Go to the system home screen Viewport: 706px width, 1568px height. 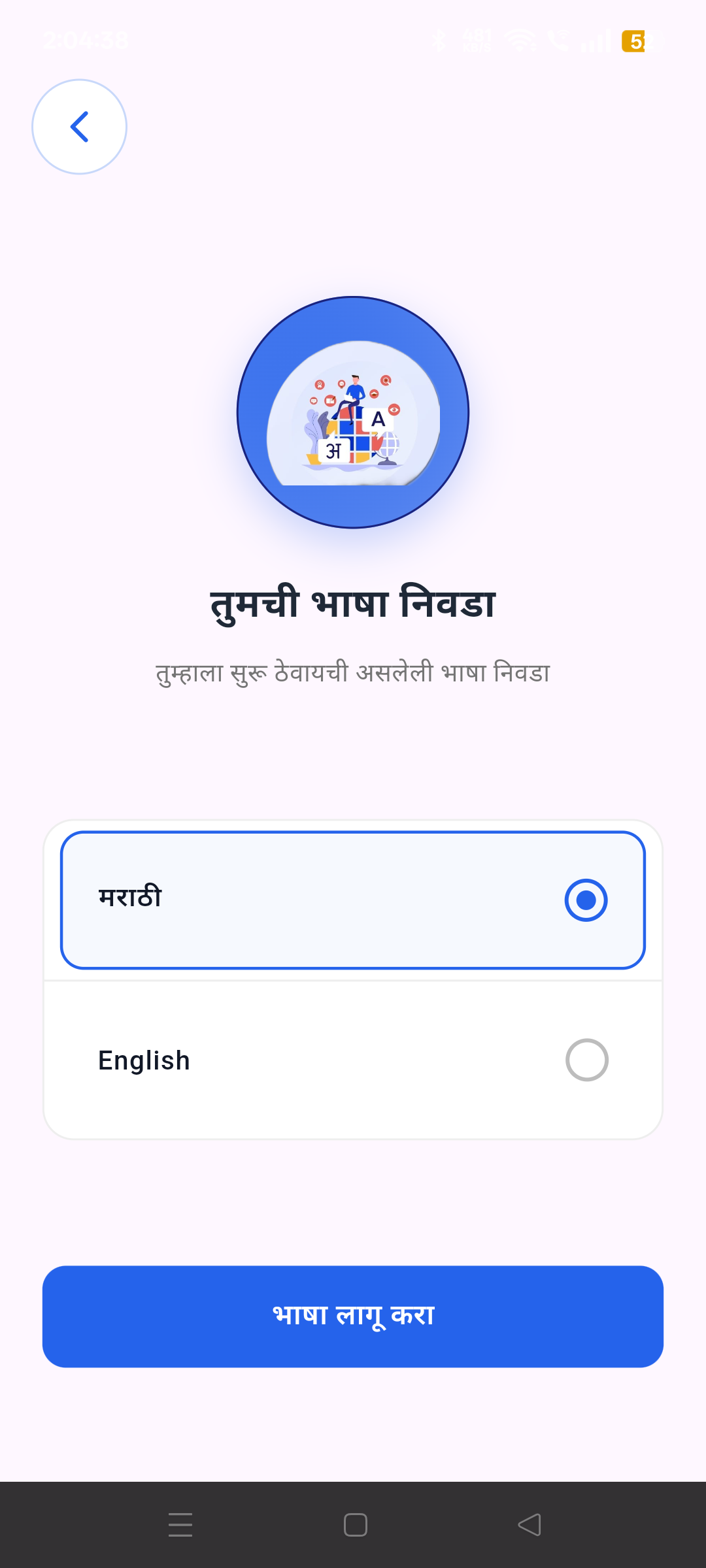pos(355,1525)
